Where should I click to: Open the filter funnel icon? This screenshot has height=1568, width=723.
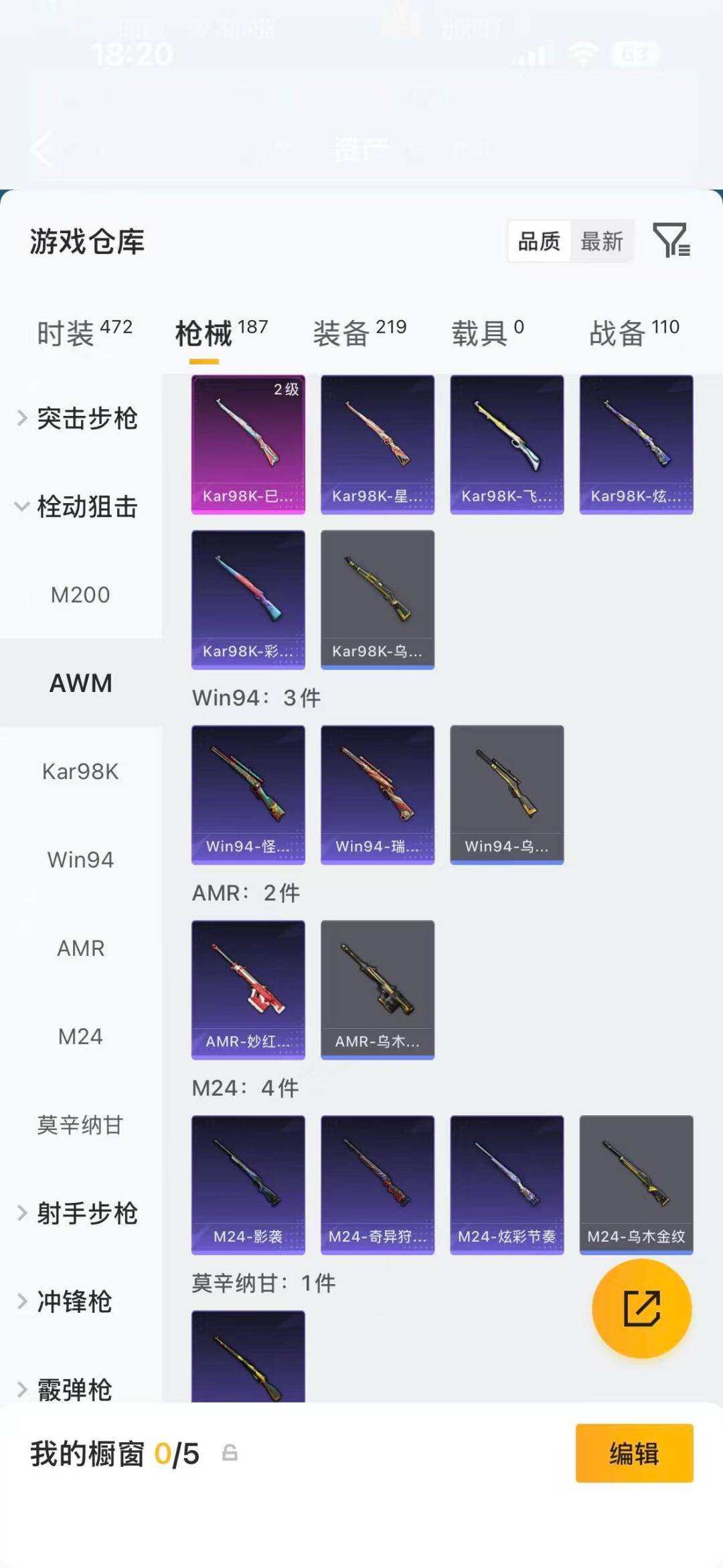[671, 240]
